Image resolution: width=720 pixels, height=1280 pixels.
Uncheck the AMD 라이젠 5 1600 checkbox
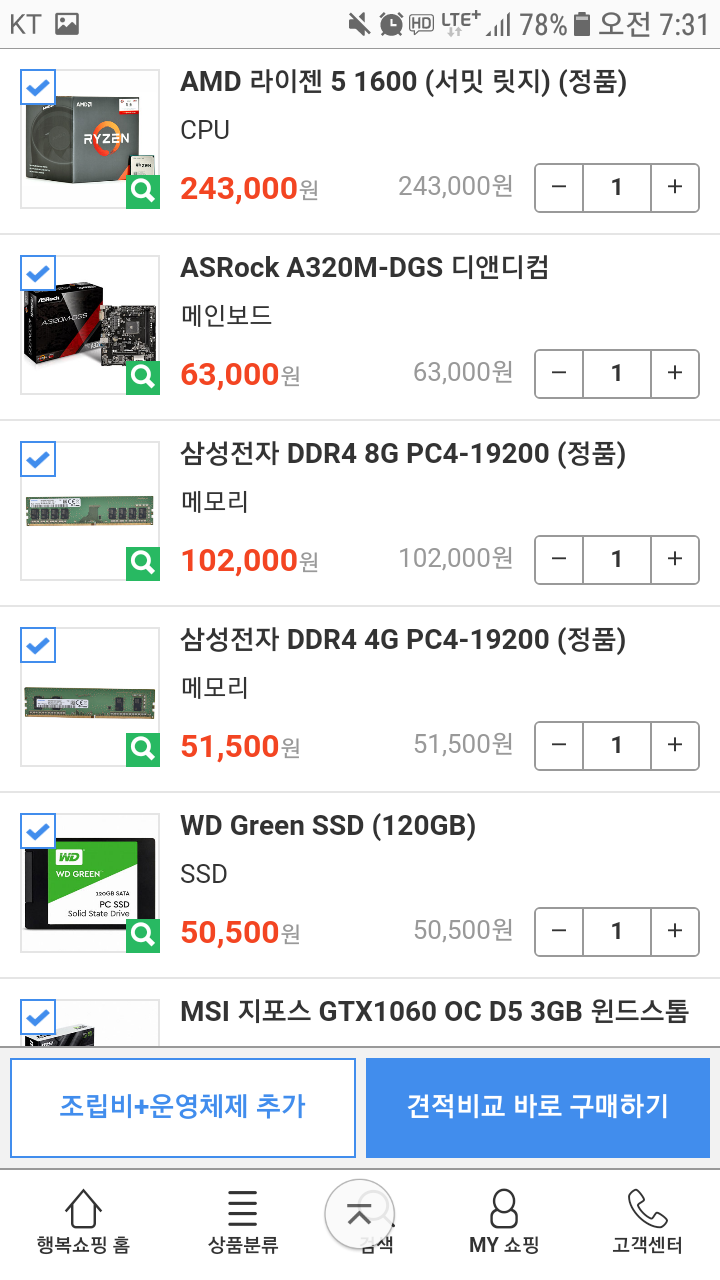click(x=38, y=88)
